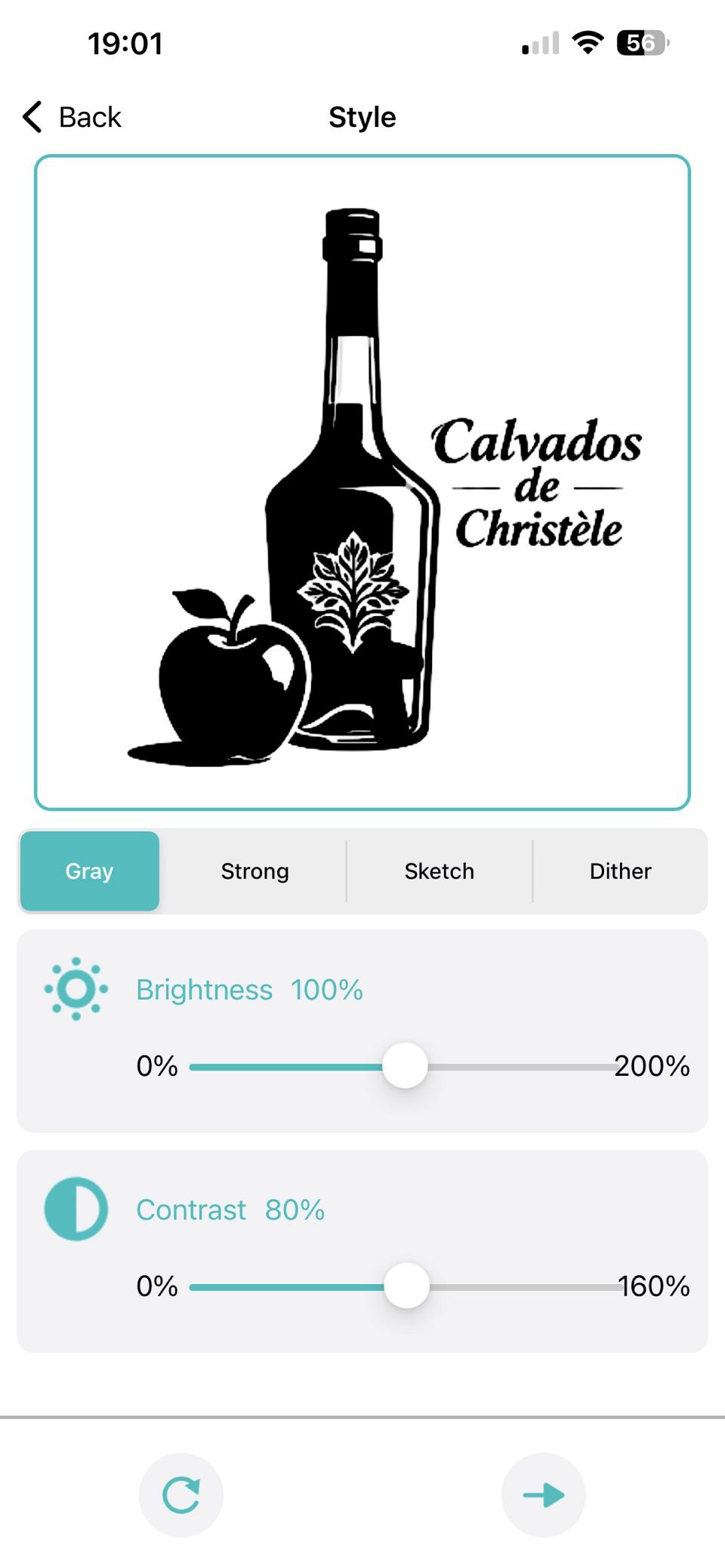Switch to the Sketch style
The width and height of the screenshot is (725, 1568).
[439, 871]
